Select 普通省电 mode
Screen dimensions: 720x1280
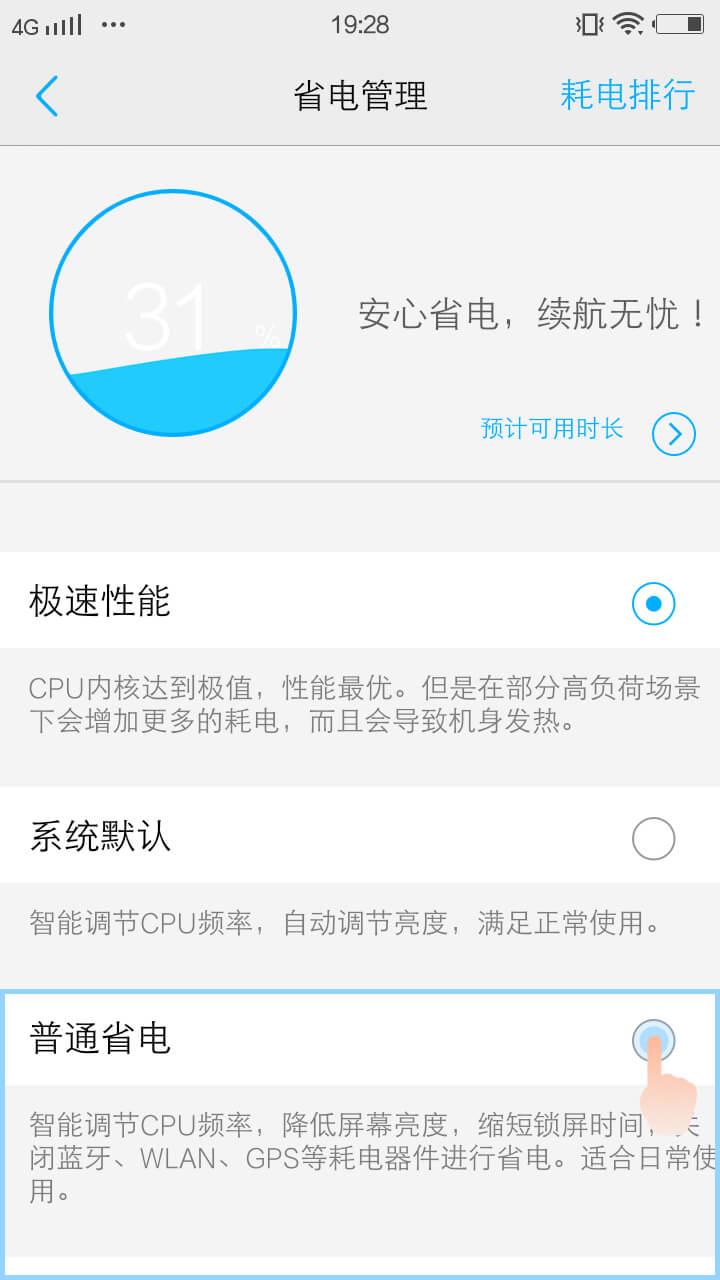coord(653,1040)
